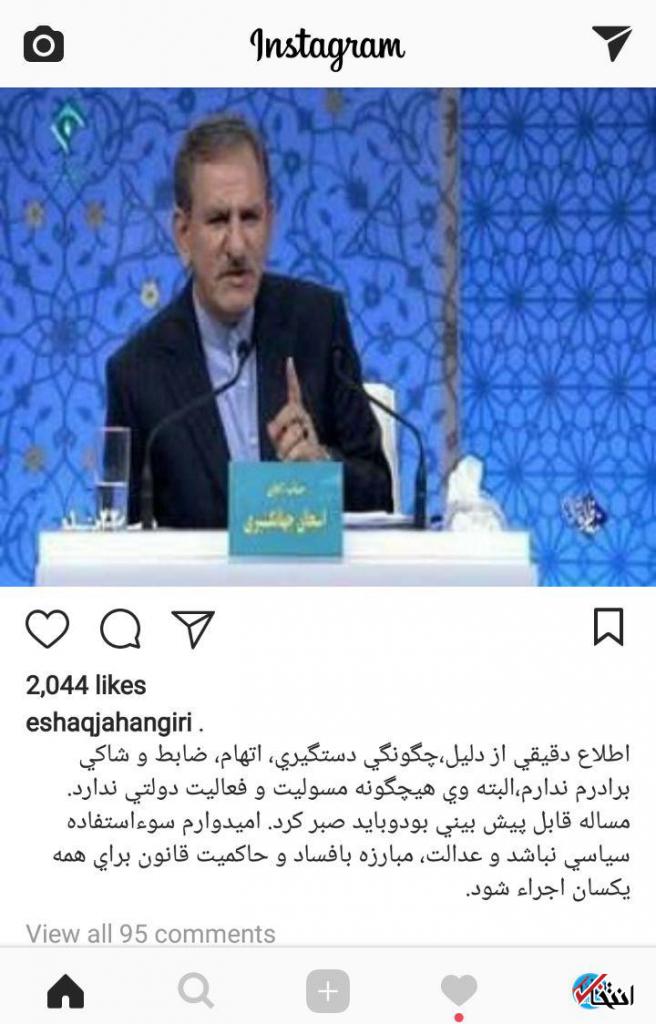Open the camera from the top bar

[x=43, y=44]
